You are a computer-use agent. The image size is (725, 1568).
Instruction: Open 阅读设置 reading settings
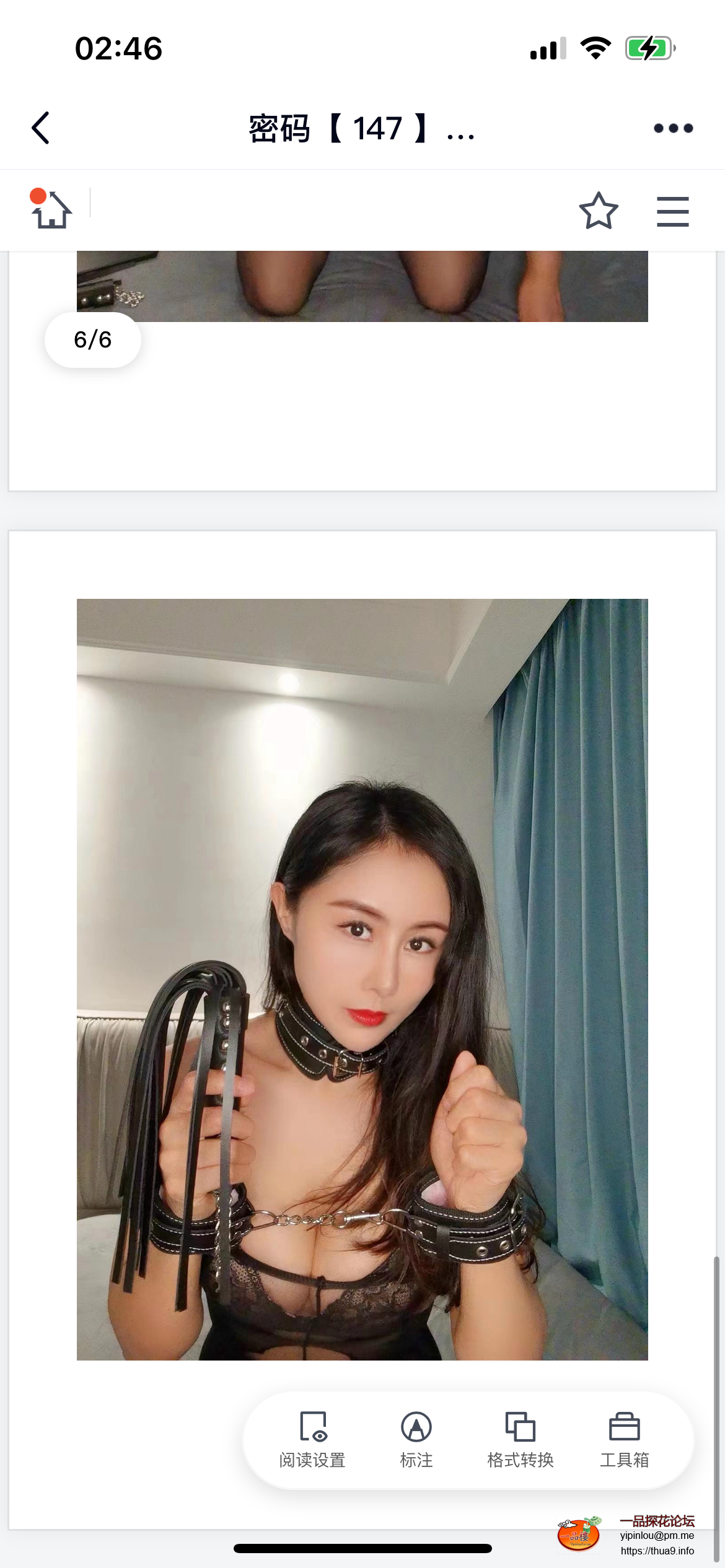[312, 1440]
